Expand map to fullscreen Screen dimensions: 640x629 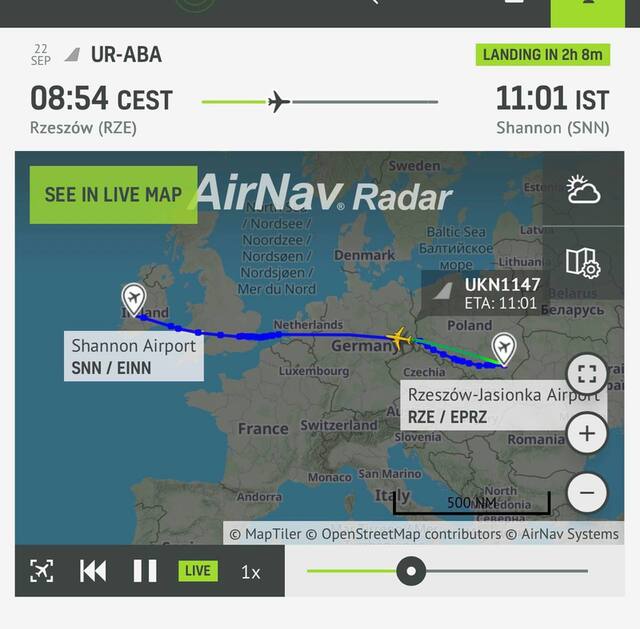pos(587,376)
